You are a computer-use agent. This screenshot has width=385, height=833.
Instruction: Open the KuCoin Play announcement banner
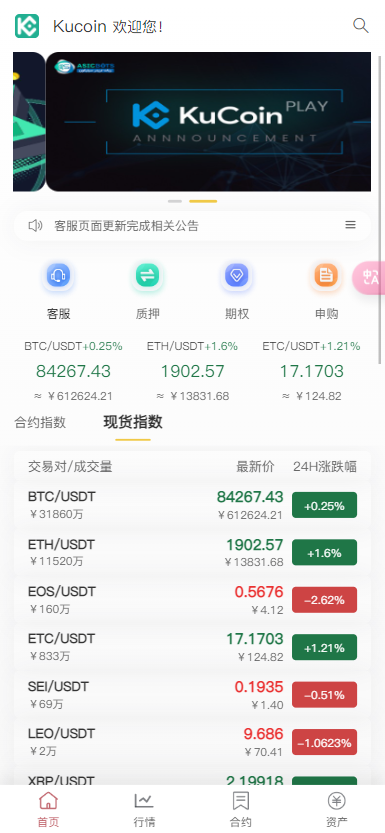(x=208, y=122)
